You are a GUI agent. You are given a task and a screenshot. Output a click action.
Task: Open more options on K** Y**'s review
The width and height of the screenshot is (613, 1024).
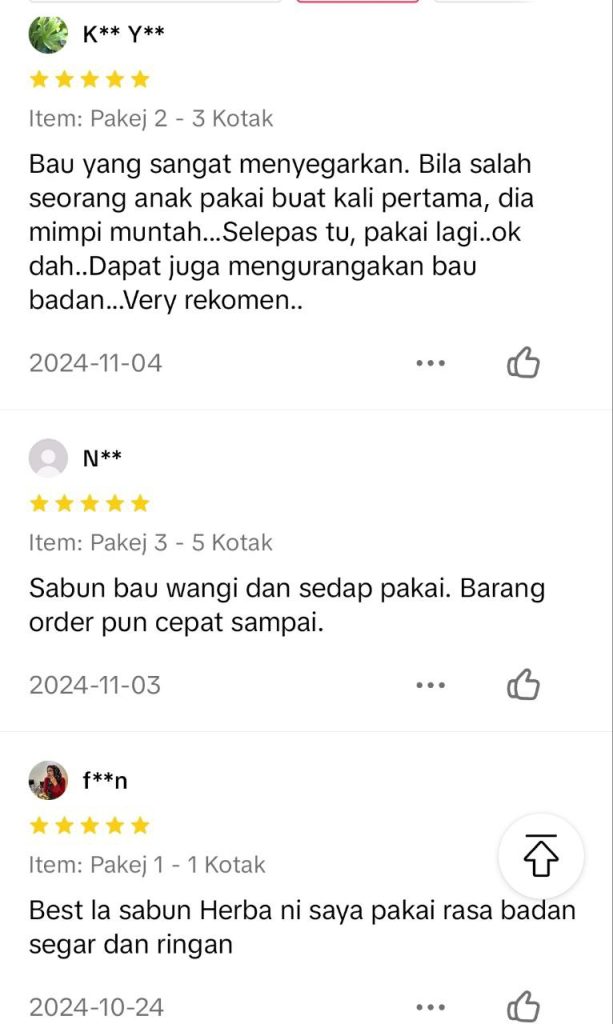tap(430, 363)
